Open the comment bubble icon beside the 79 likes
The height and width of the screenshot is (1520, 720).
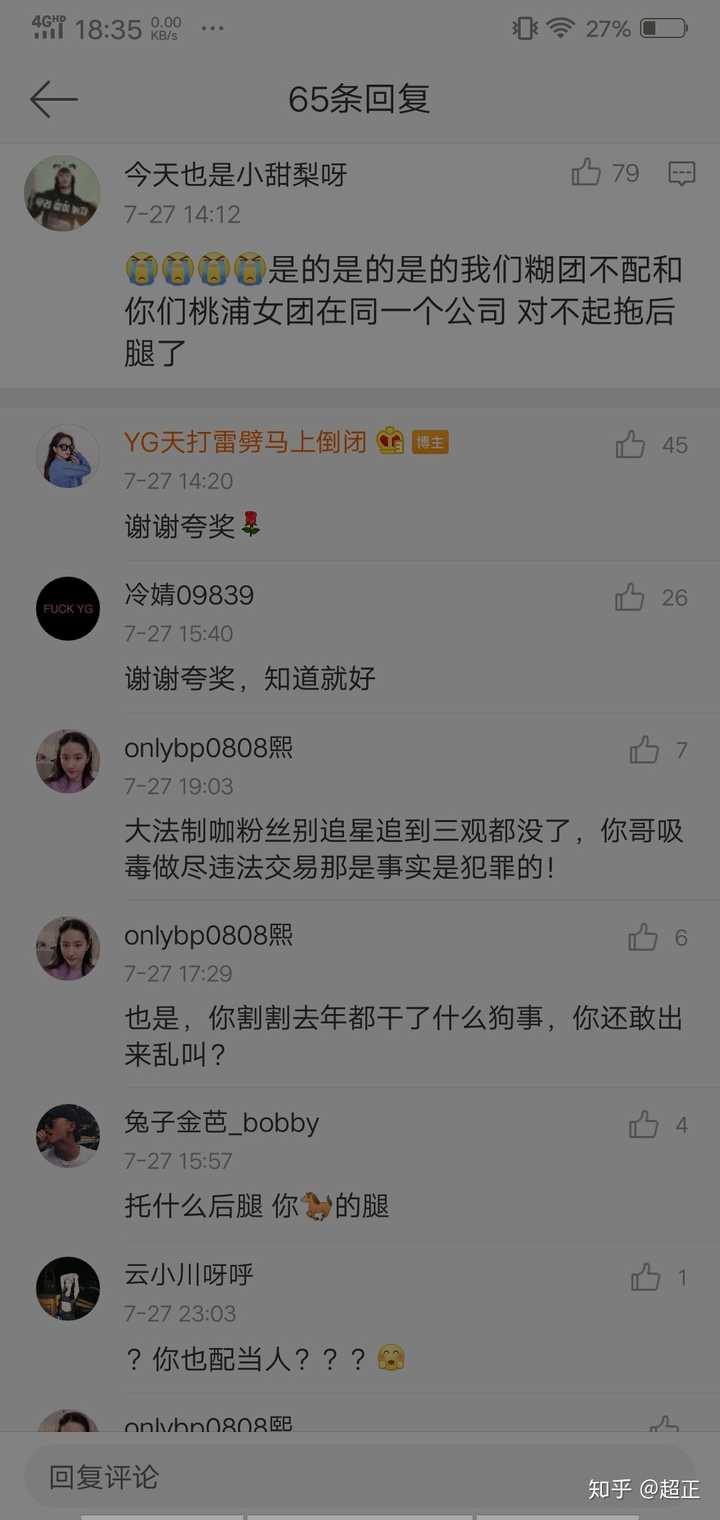(680, 172)
